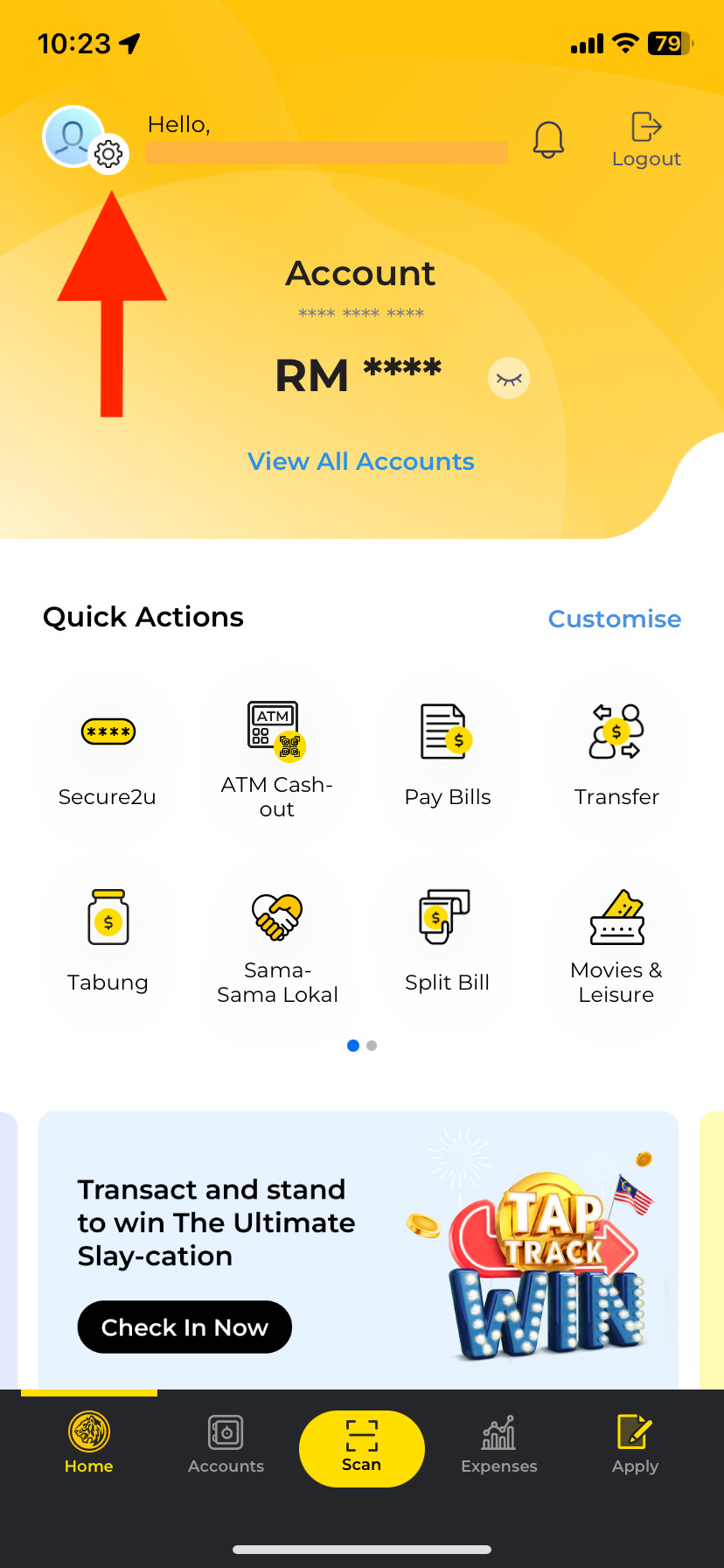Screen dimensions: 724x1568
Task: Tap the Check In Now button
Action: (184, 1326)
